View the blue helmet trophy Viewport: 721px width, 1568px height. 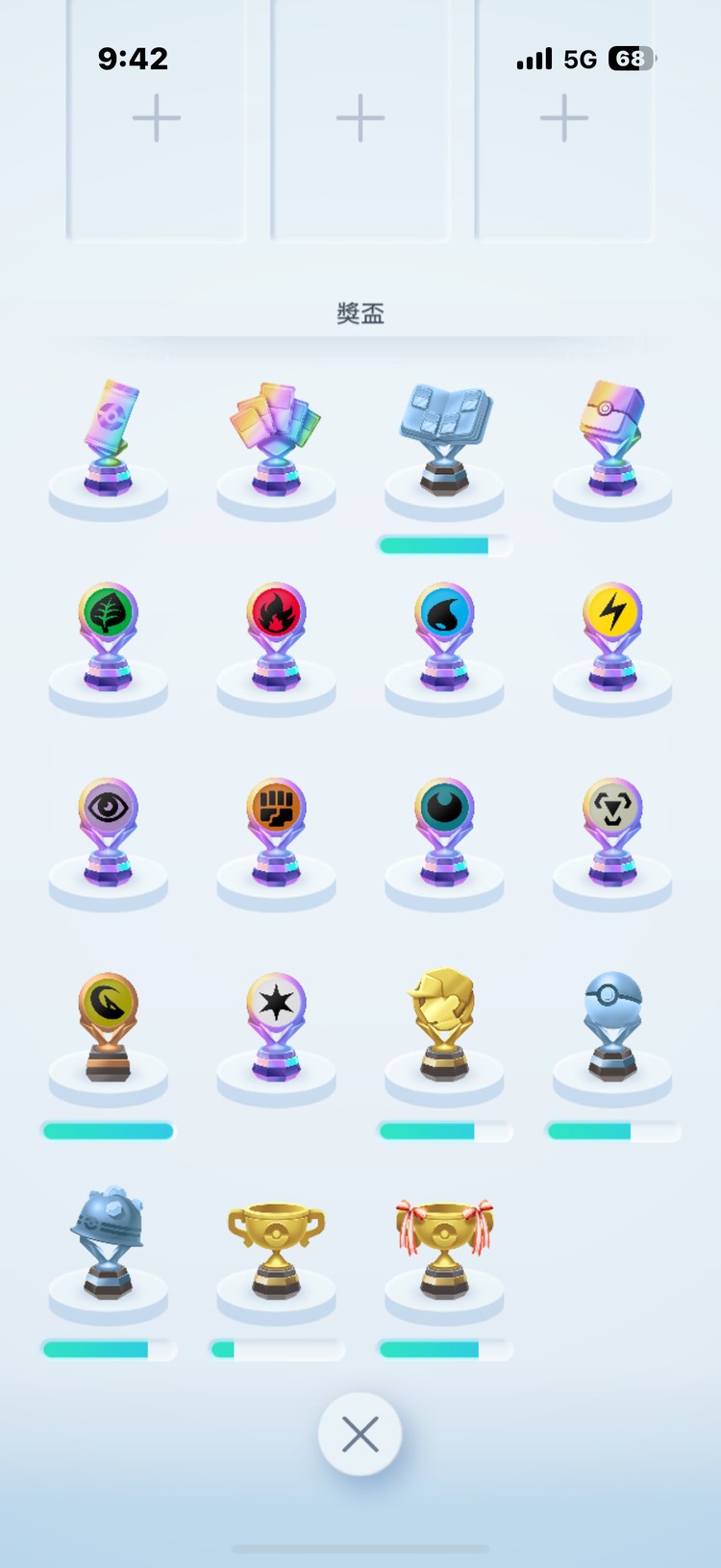(x=109, y=1242)
